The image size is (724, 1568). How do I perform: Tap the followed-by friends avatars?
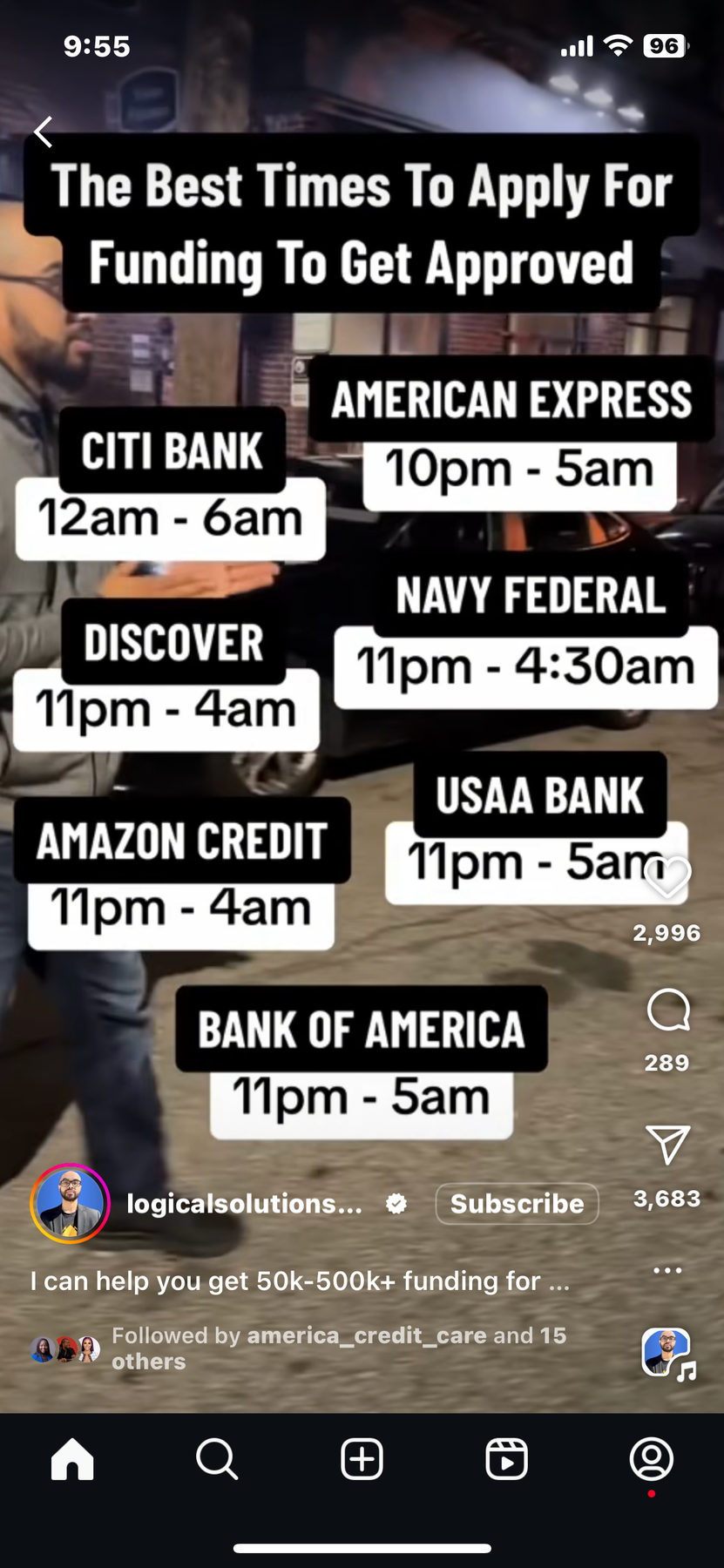pos(65,1347)
